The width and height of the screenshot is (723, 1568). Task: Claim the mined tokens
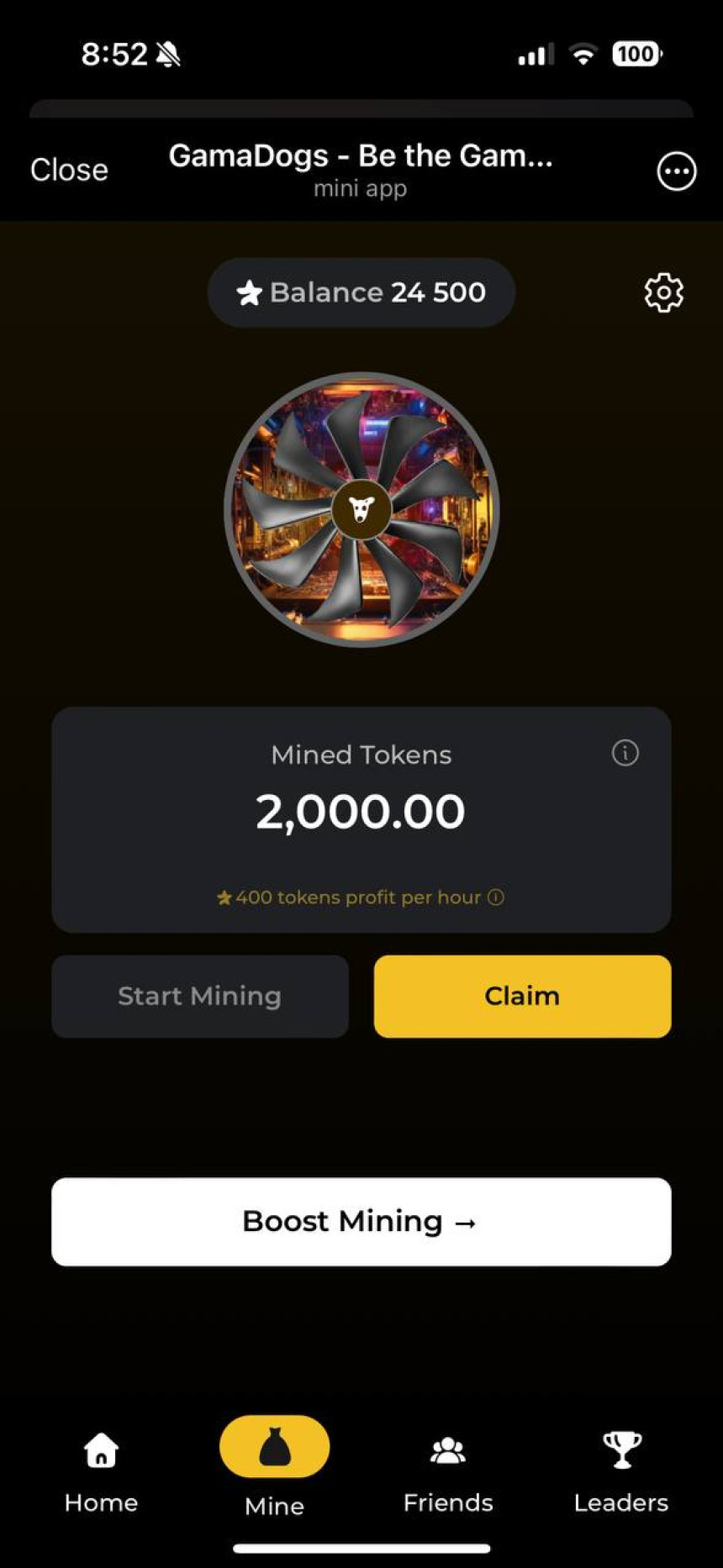[x=522, y=996]
